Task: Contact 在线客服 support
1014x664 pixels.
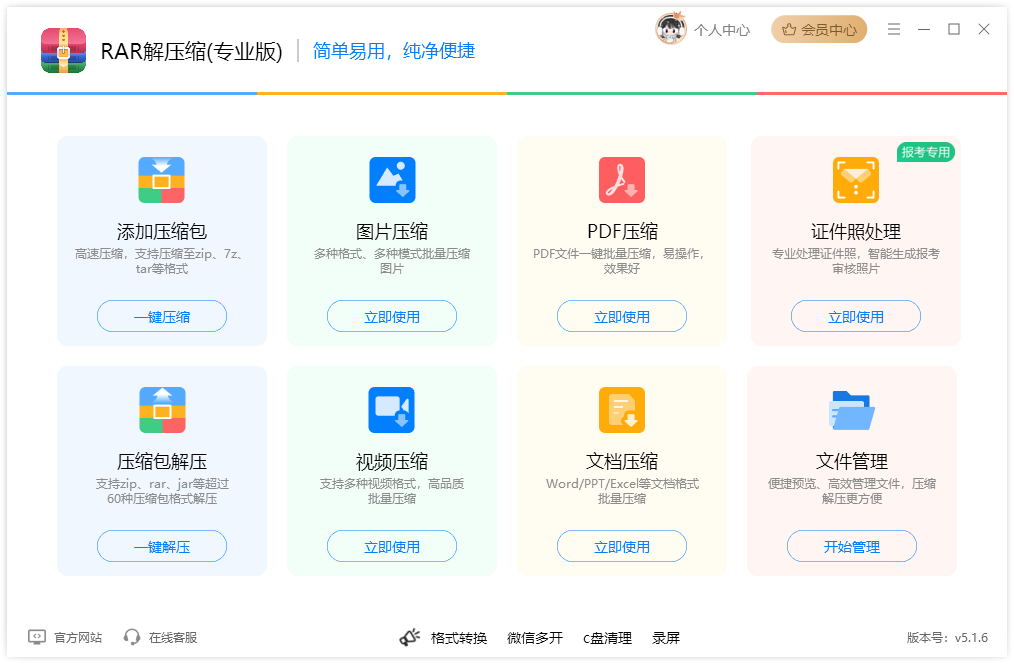Action: 161,637
